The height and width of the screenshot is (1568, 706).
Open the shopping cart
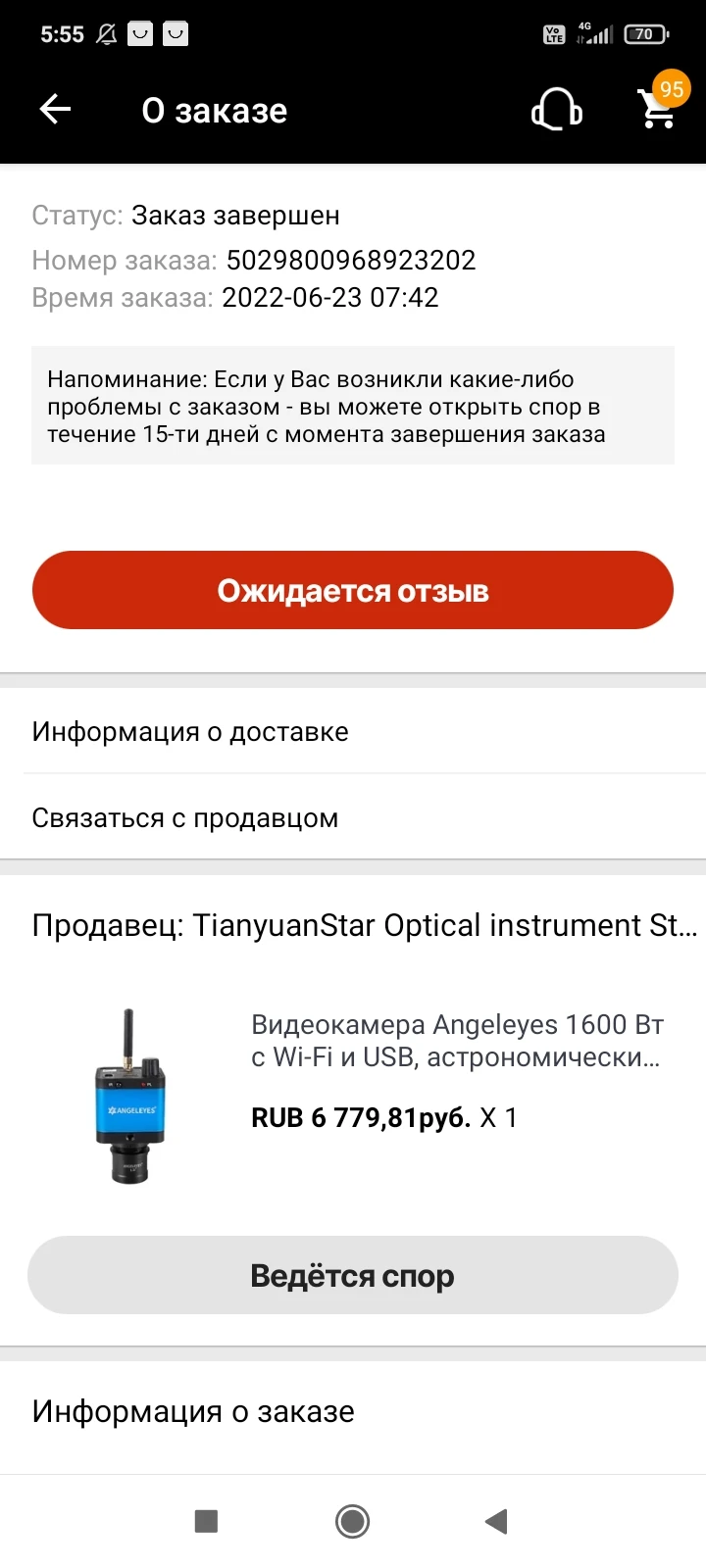[x=658, y=108]
